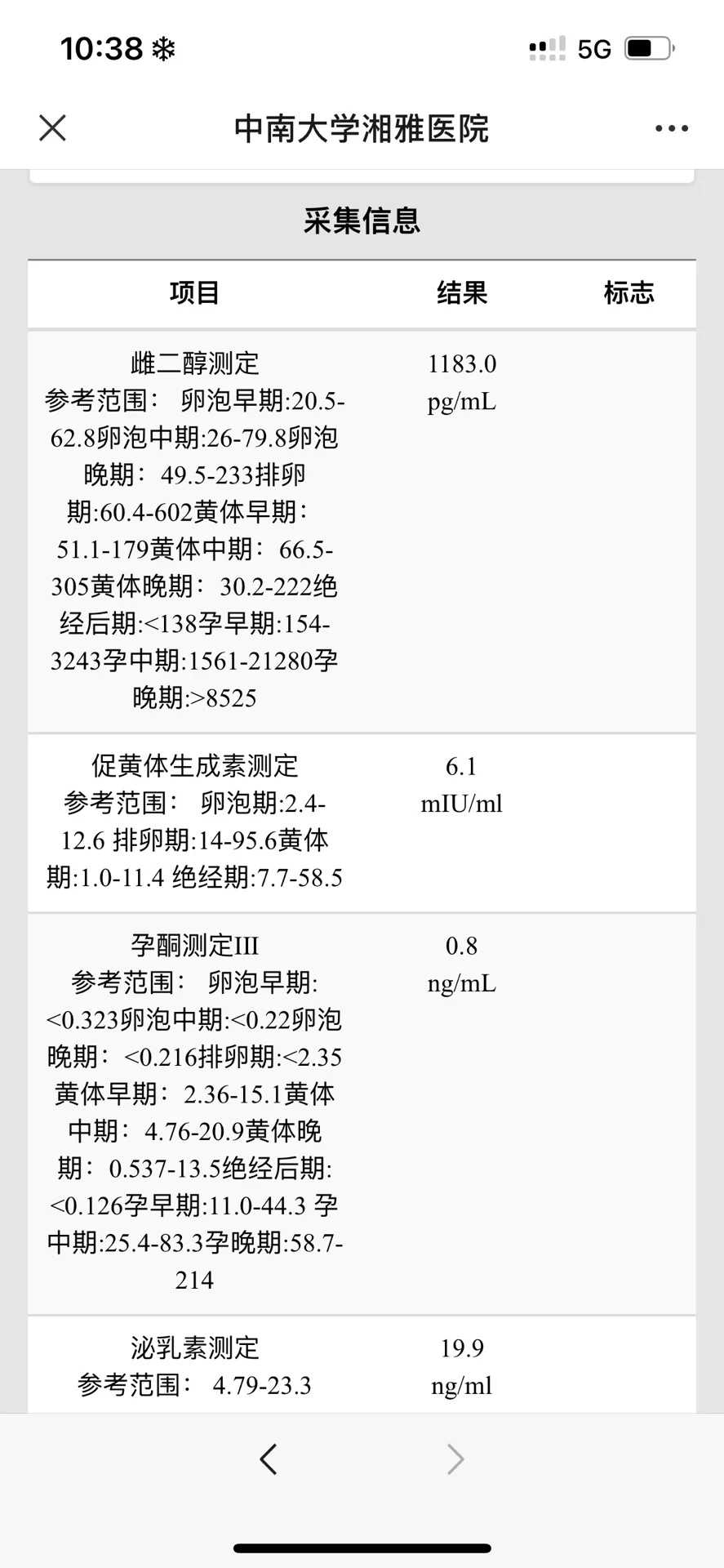The height and width of the screenshot is (1568, 724).
Task: Tap the snowflake icon beside the clock
Action: click(164, 50)
